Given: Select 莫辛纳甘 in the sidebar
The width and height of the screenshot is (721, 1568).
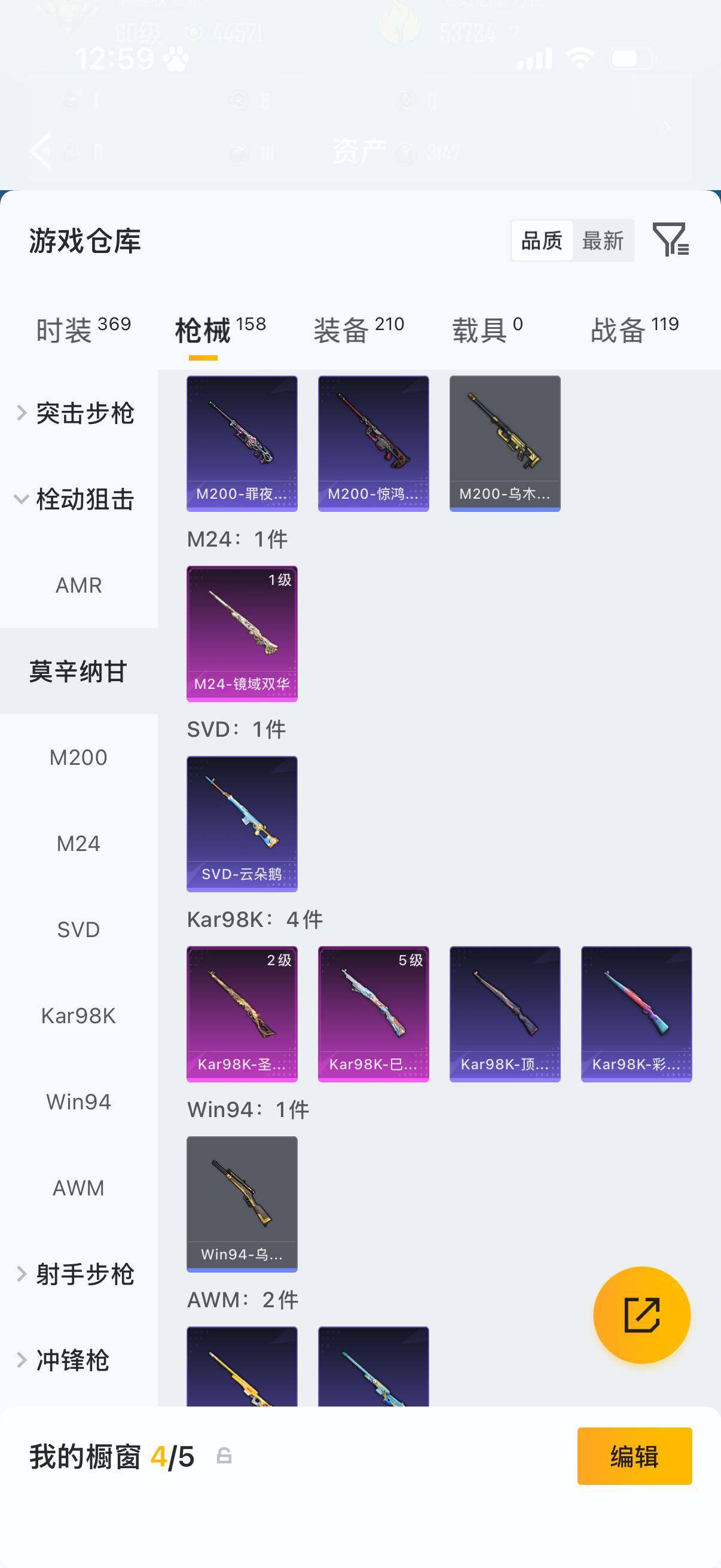Looking at the screenshot, I should point(79,667).
